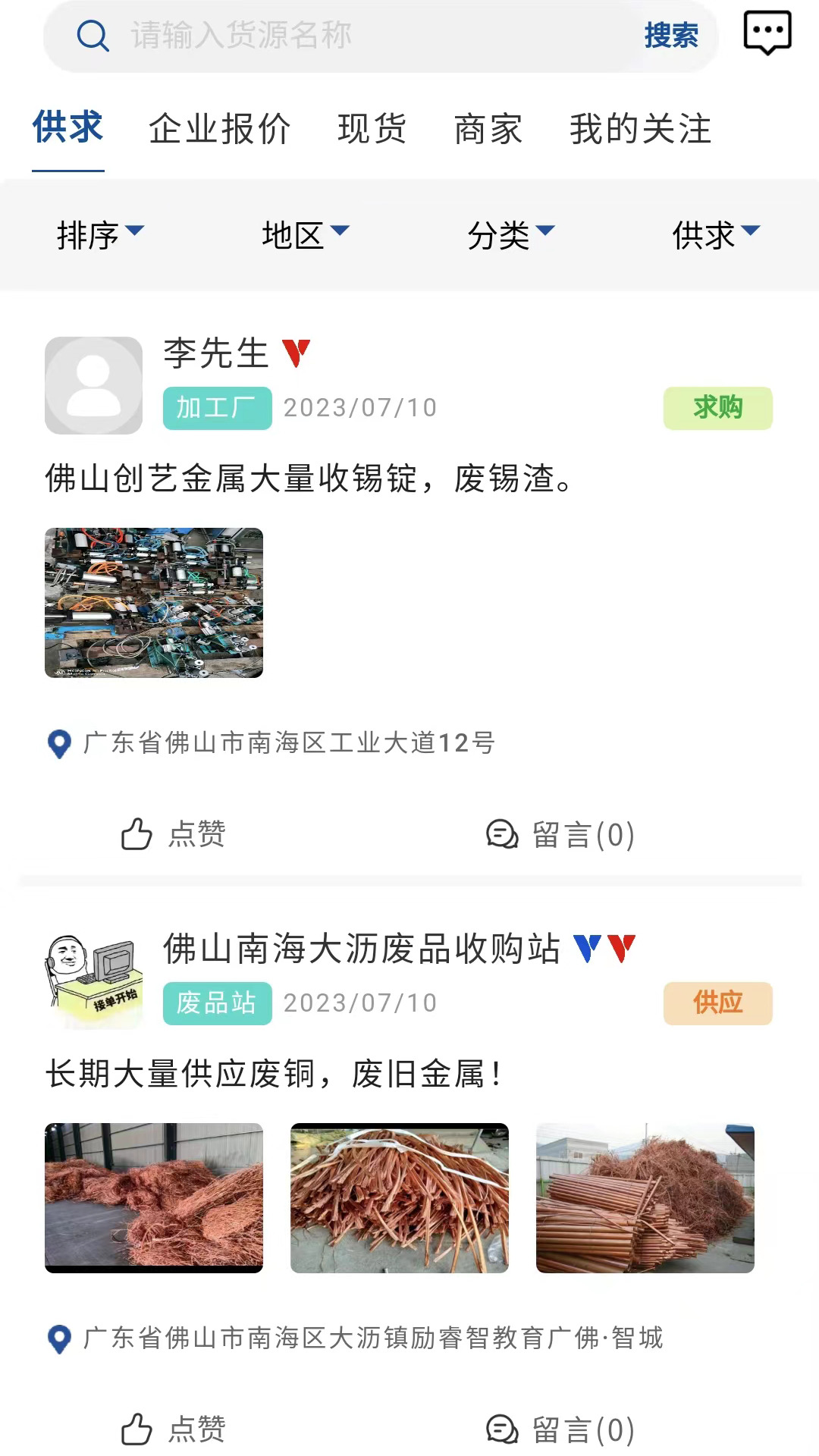Screen dimensions: 819x1456
Task: Like 李先生's post
Action: [x=174, y=834]
